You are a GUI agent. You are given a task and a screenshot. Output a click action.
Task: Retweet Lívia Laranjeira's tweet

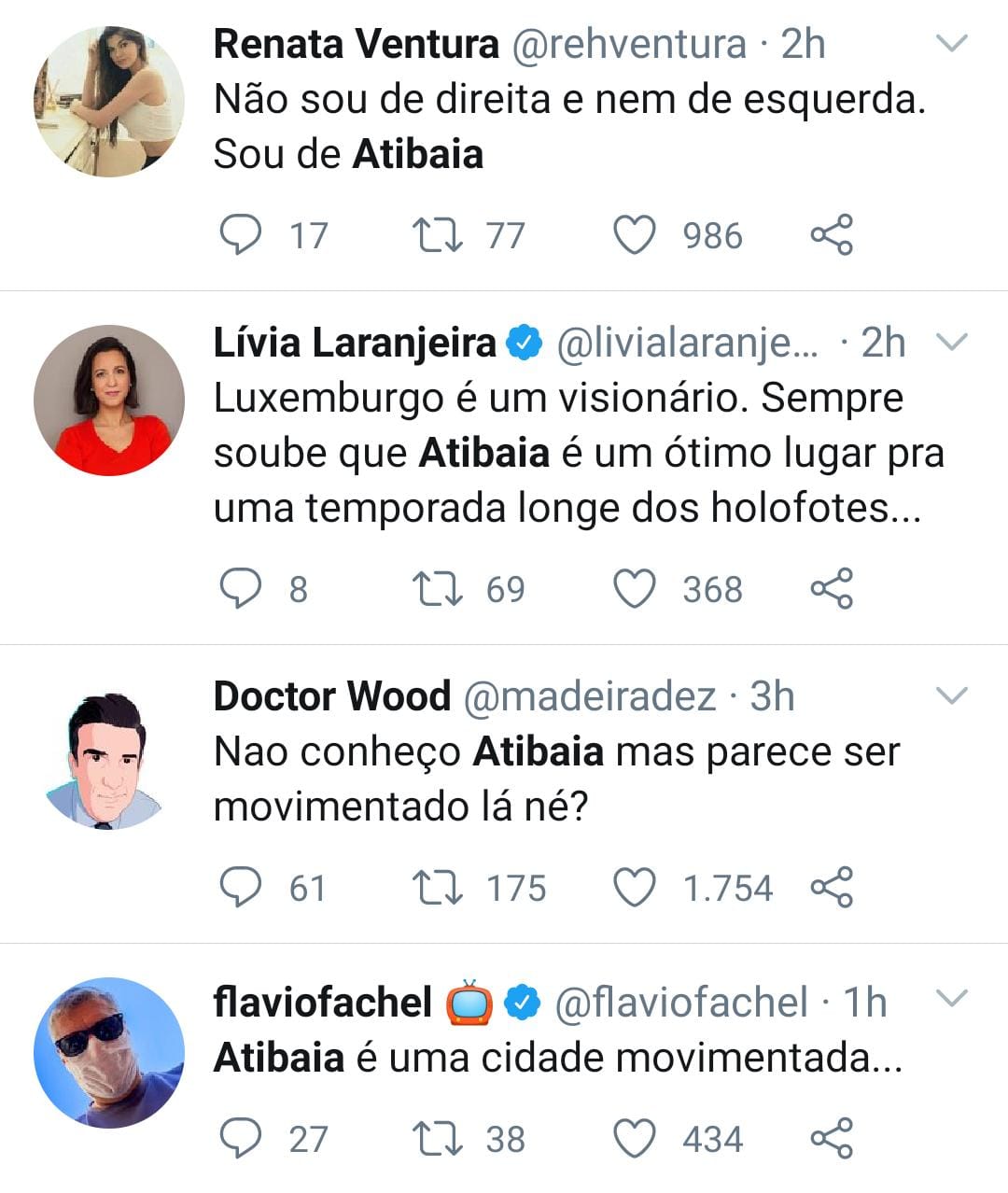coord(437,589)
